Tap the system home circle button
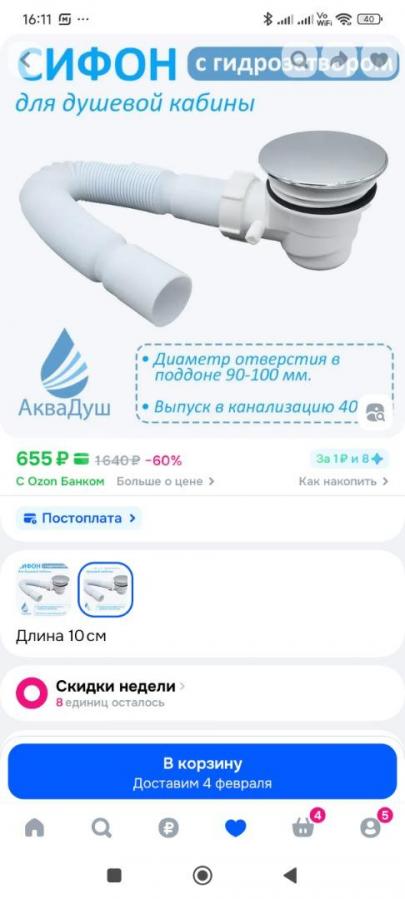The image size is (405, 899). point(202,875)
